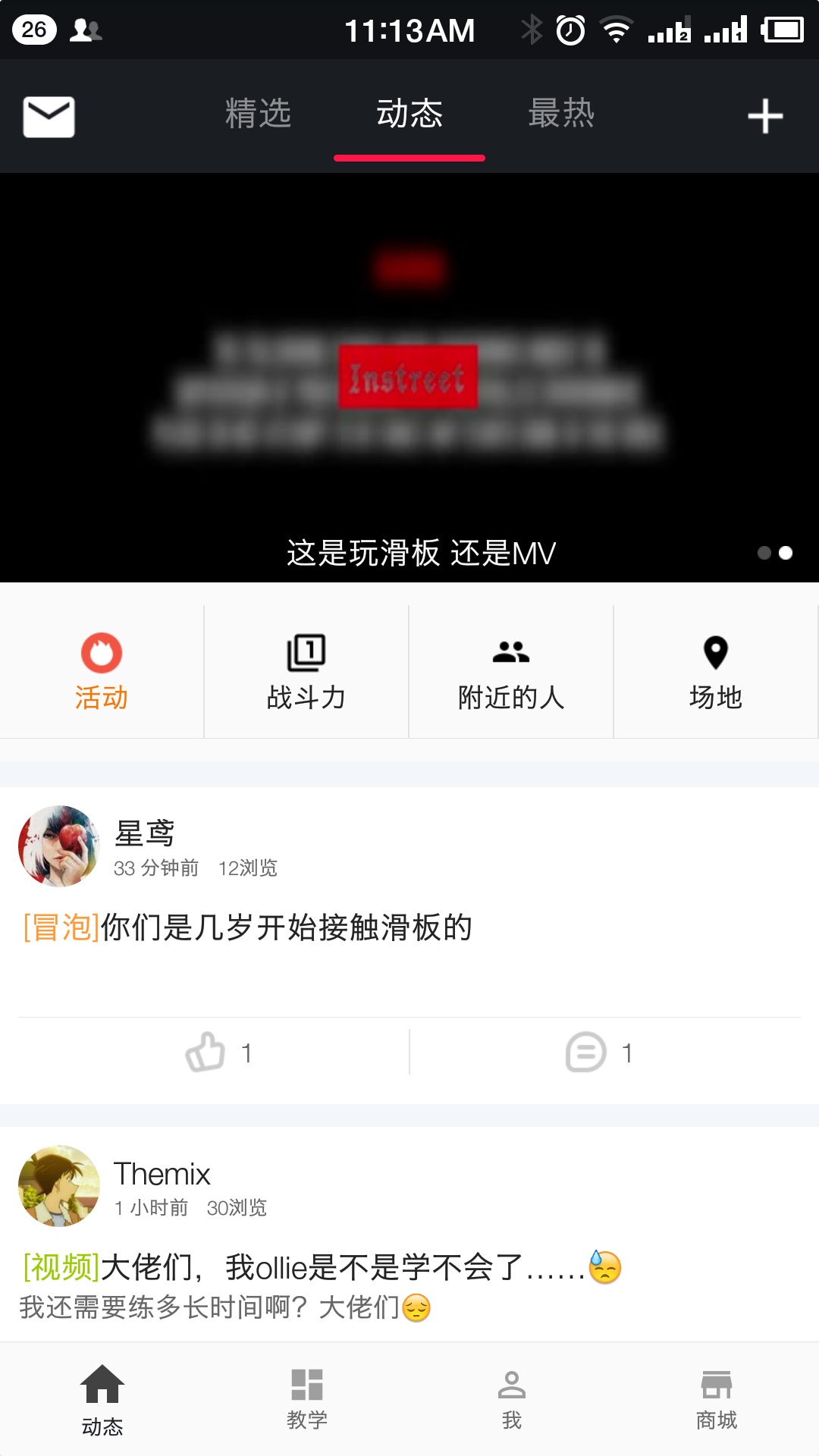This screenshot has width=819, height=1456.
Task: Open the 活动 section
Action: 102,671
